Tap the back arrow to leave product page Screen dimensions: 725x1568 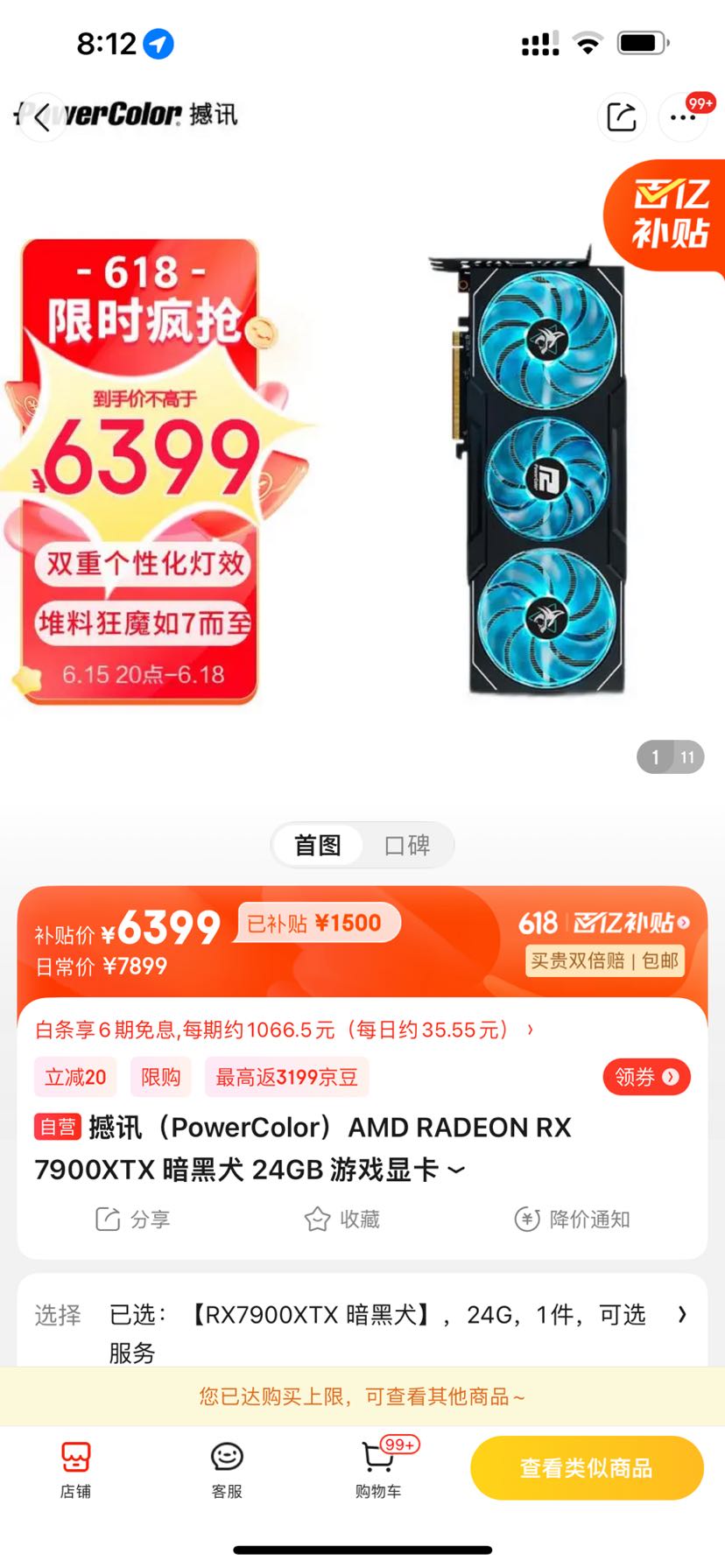42,118
